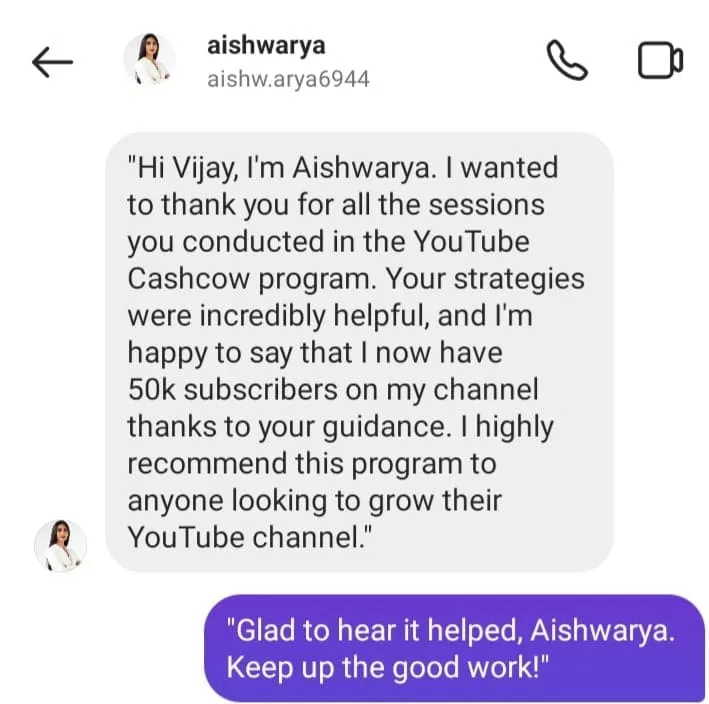Image resolution: width=709 pixels, height=704 pixels.
Task: Start a video call with aishwarya
Action: 660,60
